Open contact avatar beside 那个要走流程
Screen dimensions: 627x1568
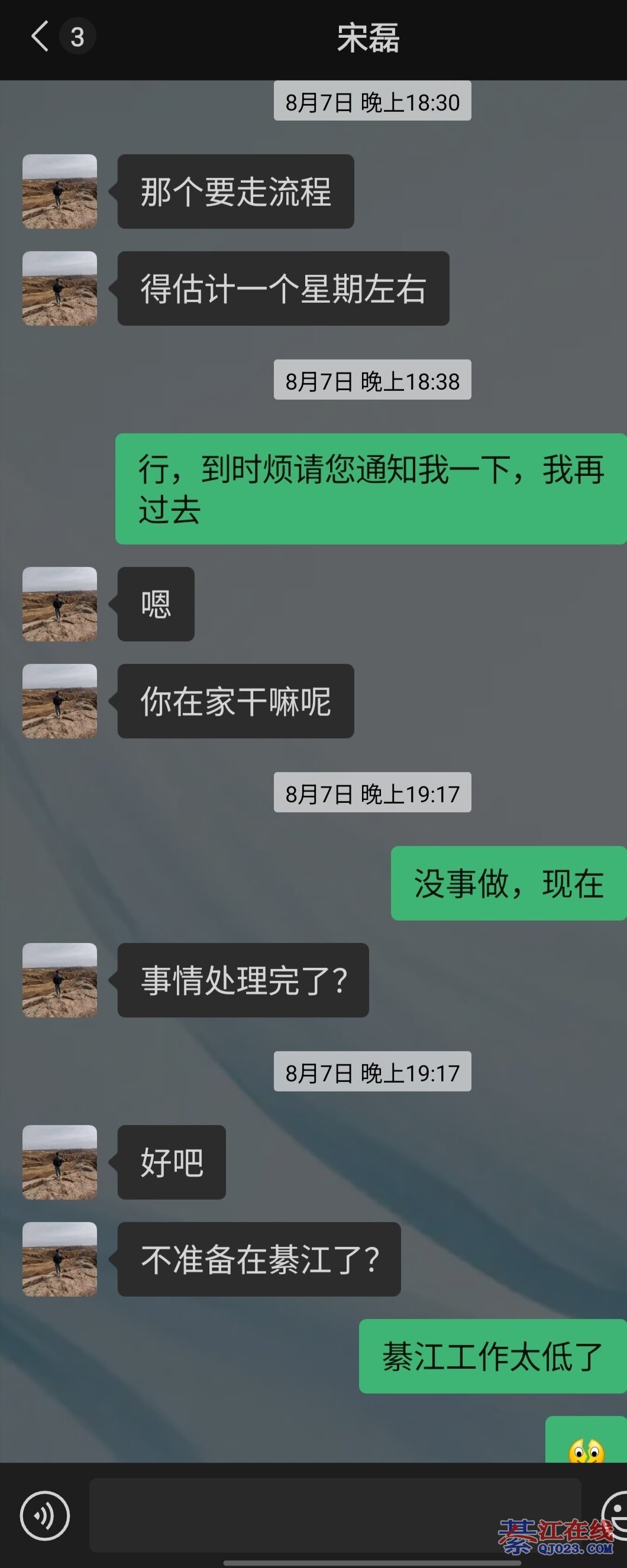tap(60, 191)
